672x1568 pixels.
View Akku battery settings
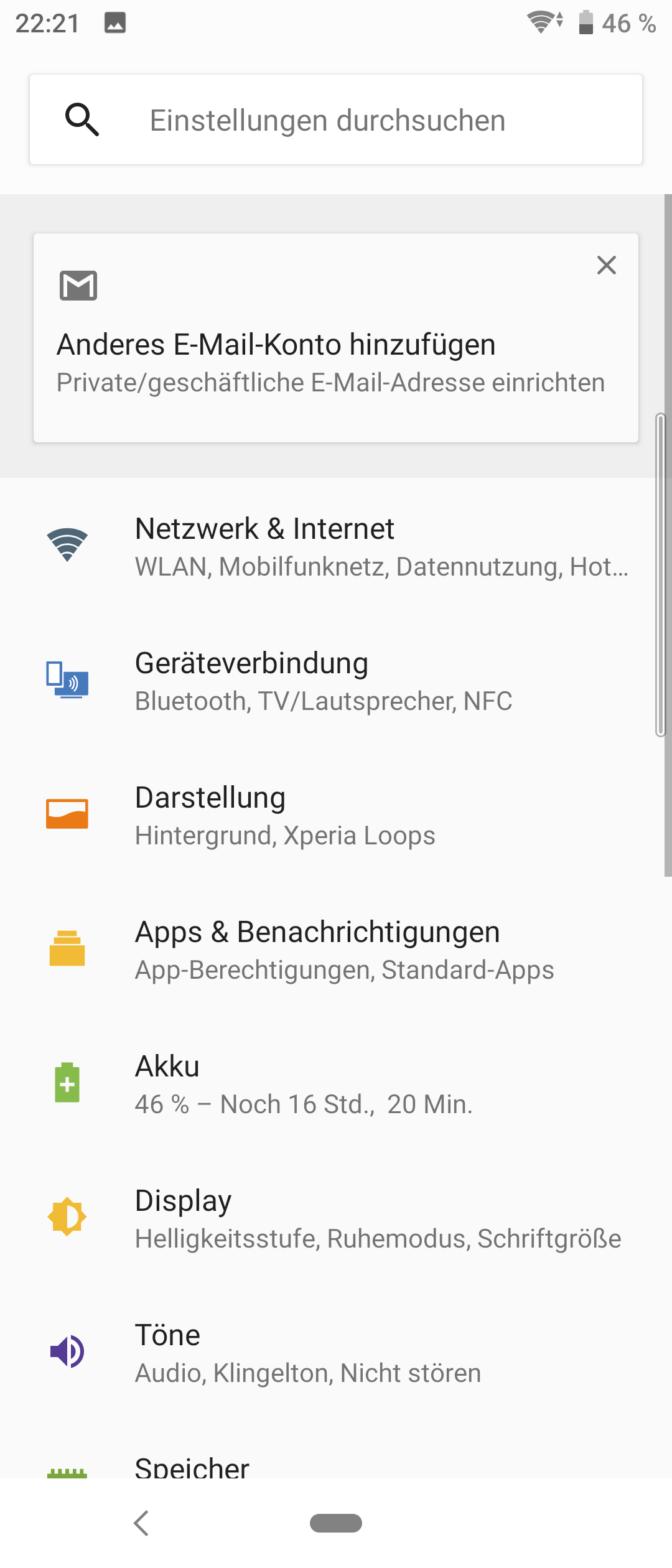pyautogui.click(x=336, y=1083)
